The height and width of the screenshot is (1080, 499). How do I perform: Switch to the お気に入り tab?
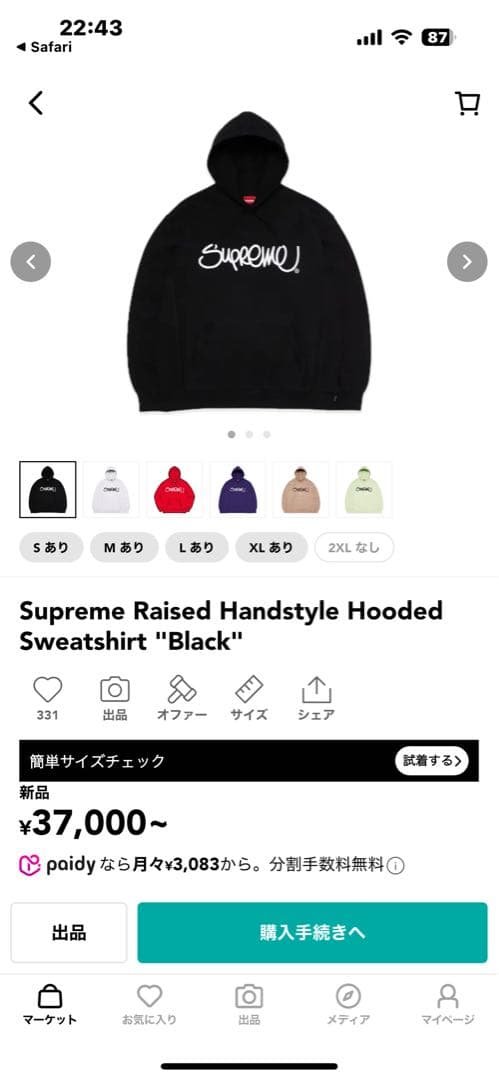150,1006
